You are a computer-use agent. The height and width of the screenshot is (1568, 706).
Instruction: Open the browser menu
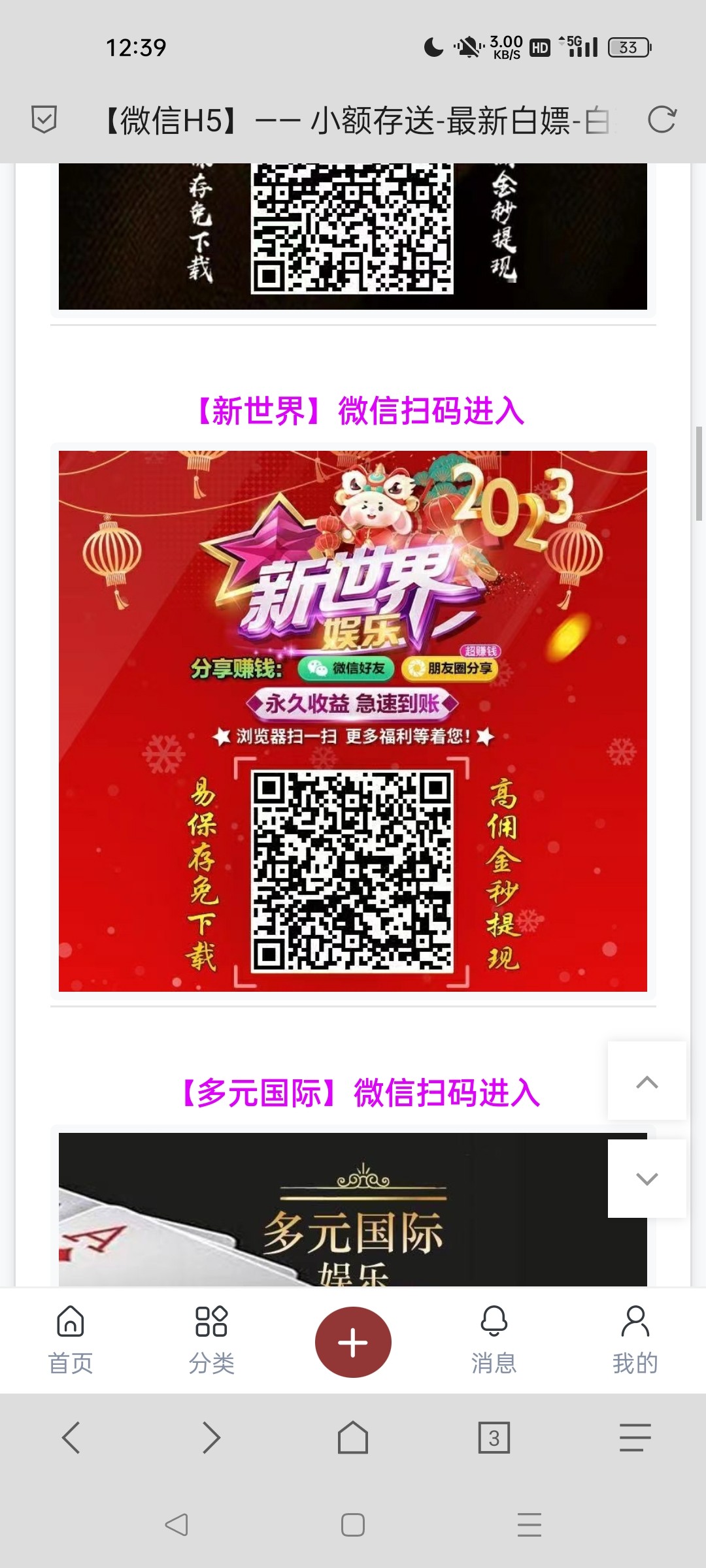tap(635, 1437)
